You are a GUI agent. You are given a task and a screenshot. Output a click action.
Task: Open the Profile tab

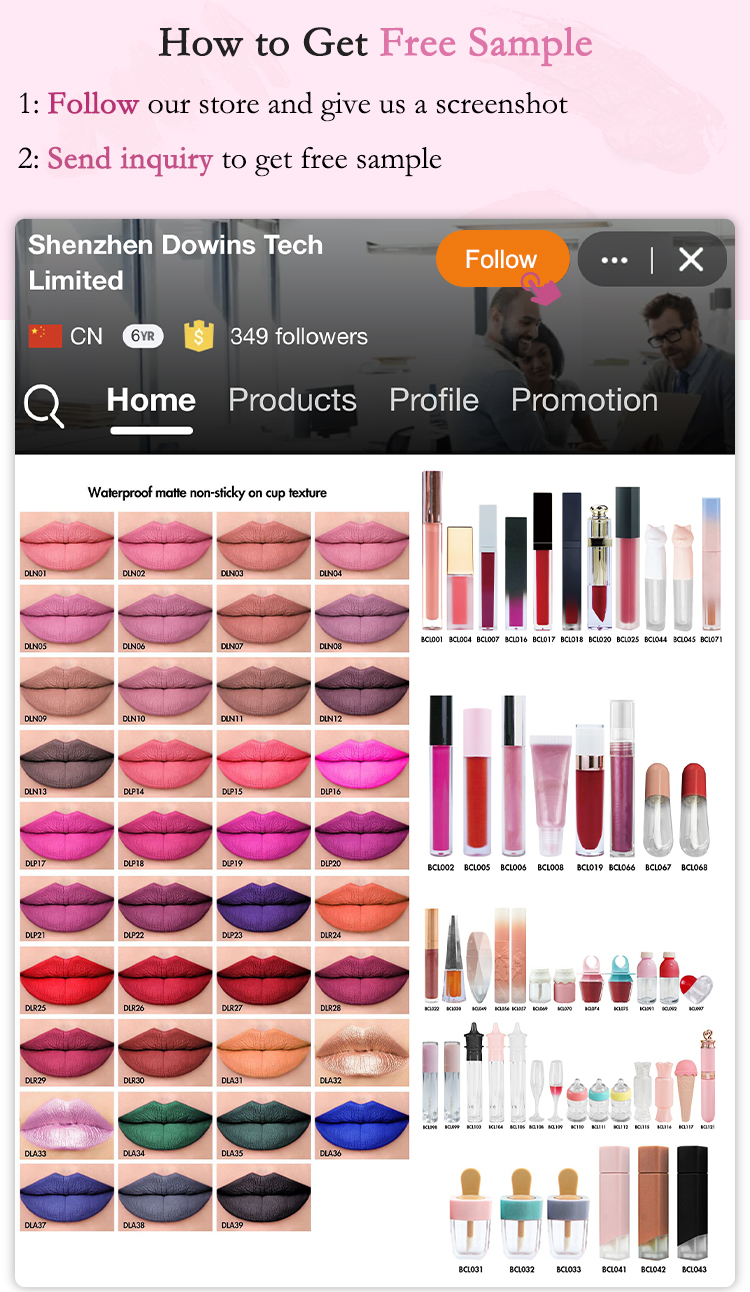(x=433, y=400)
